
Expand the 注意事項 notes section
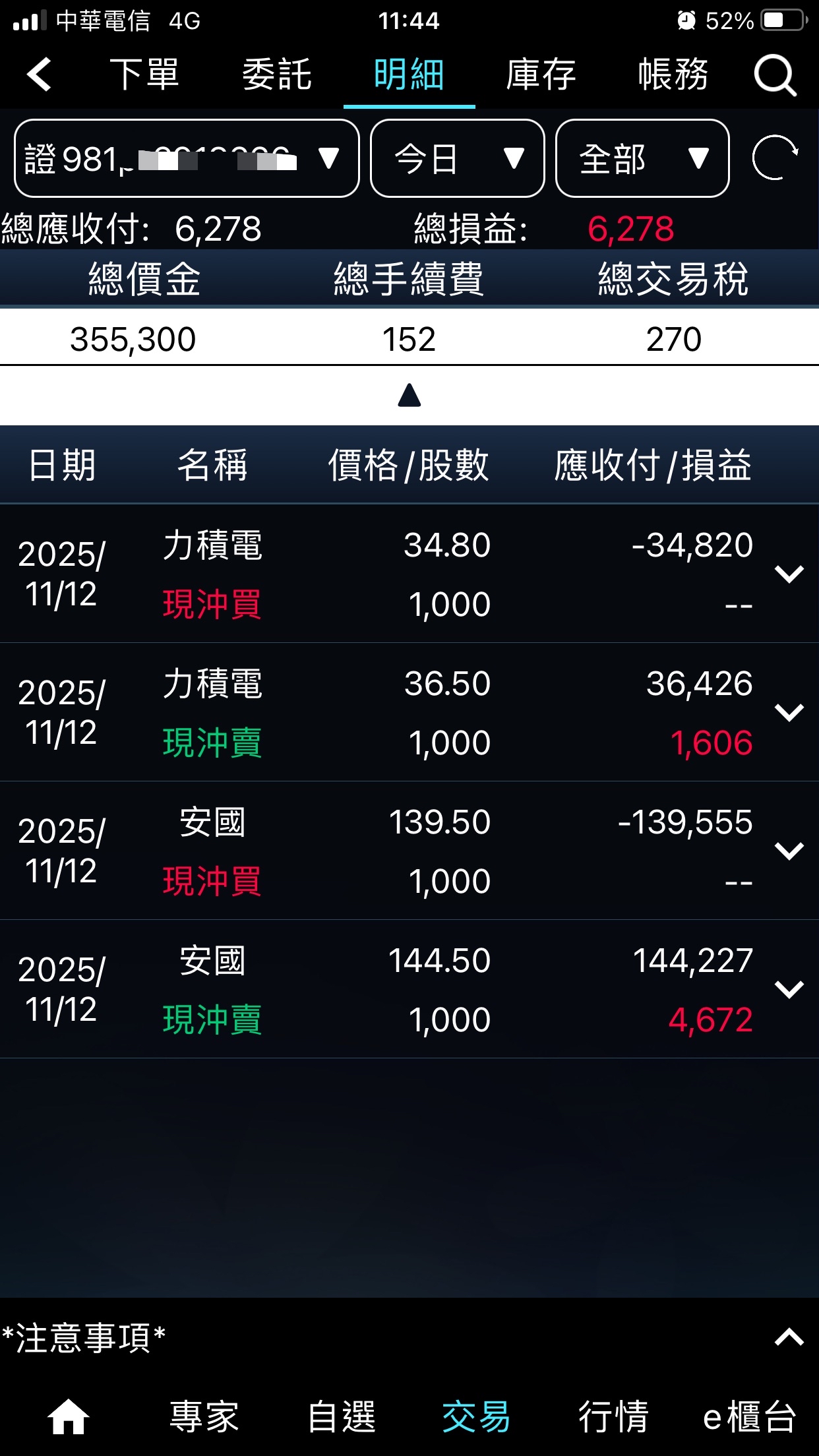coord(789,1337)
